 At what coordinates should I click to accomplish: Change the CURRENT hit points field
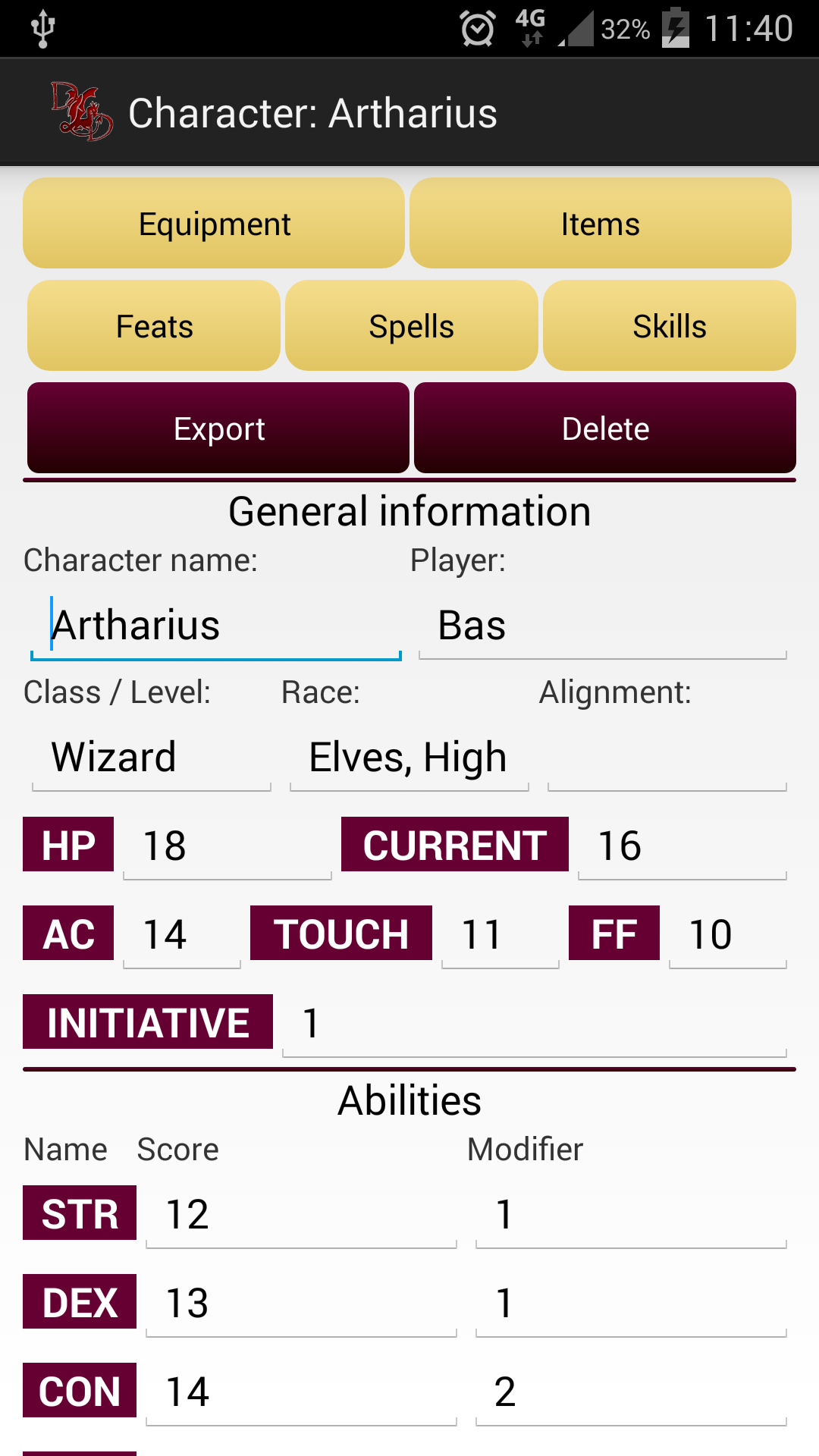[x=682, y=846]
